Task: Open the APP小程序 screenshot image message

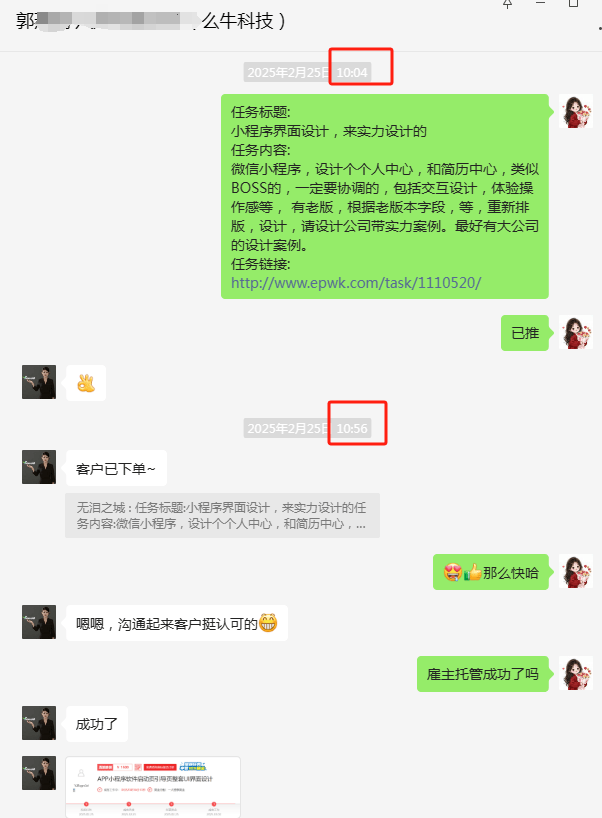Action: tap(152, 786)
